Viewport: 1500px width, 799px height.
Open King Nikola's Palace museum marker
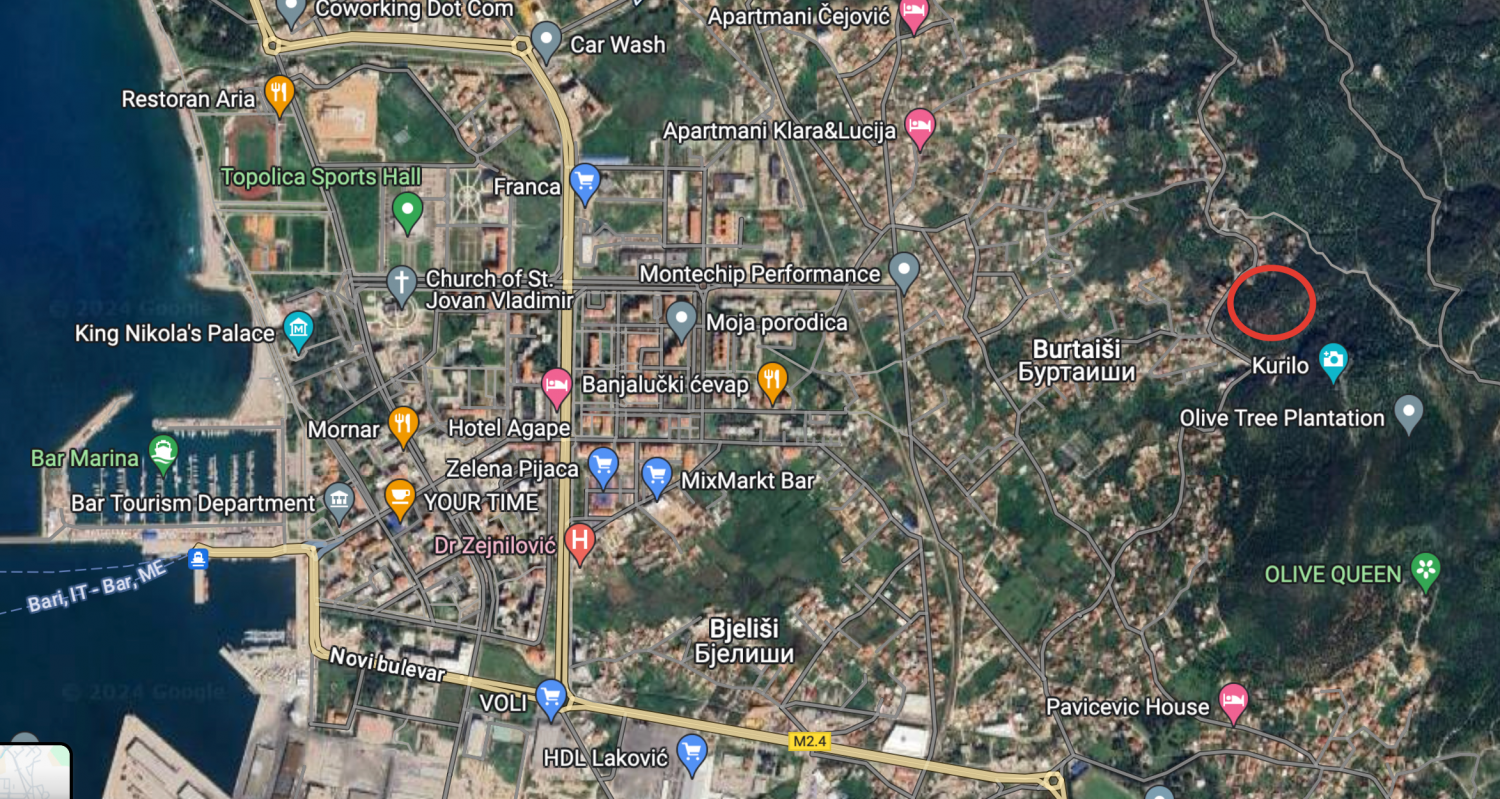click(298, 329)
